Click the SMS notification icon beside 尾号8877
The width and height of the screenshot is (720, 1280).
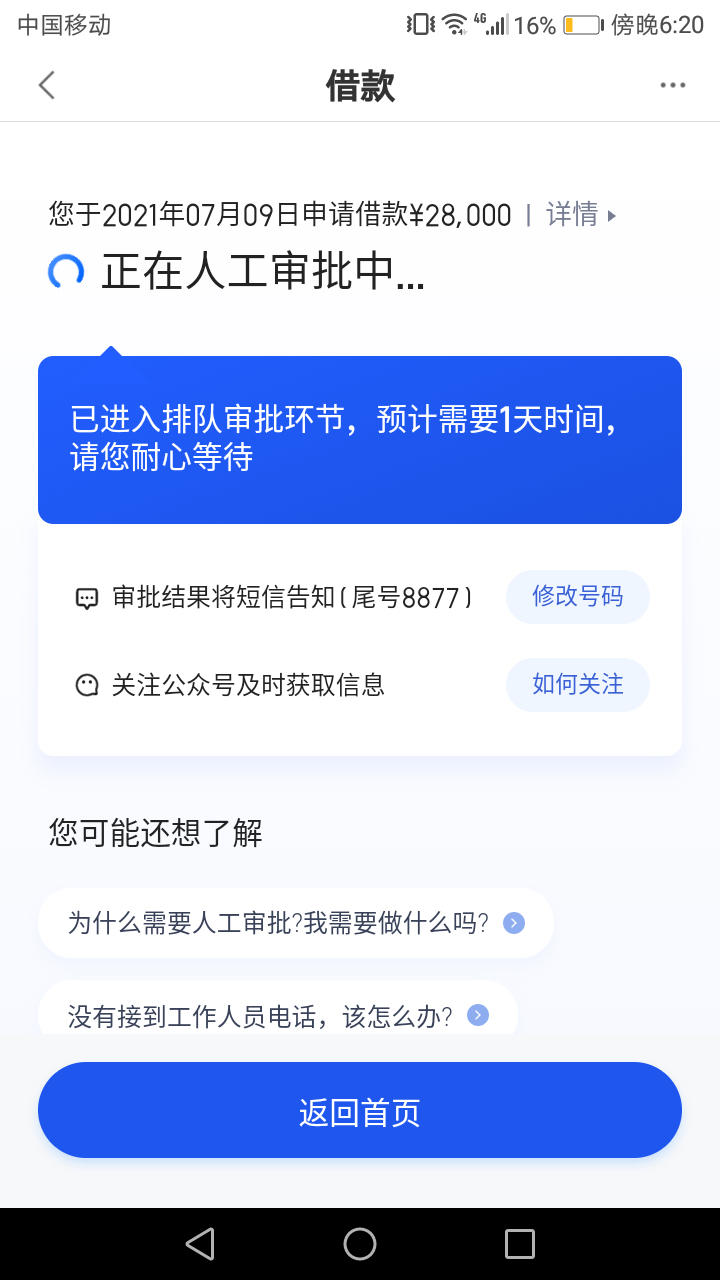point(88,597)
